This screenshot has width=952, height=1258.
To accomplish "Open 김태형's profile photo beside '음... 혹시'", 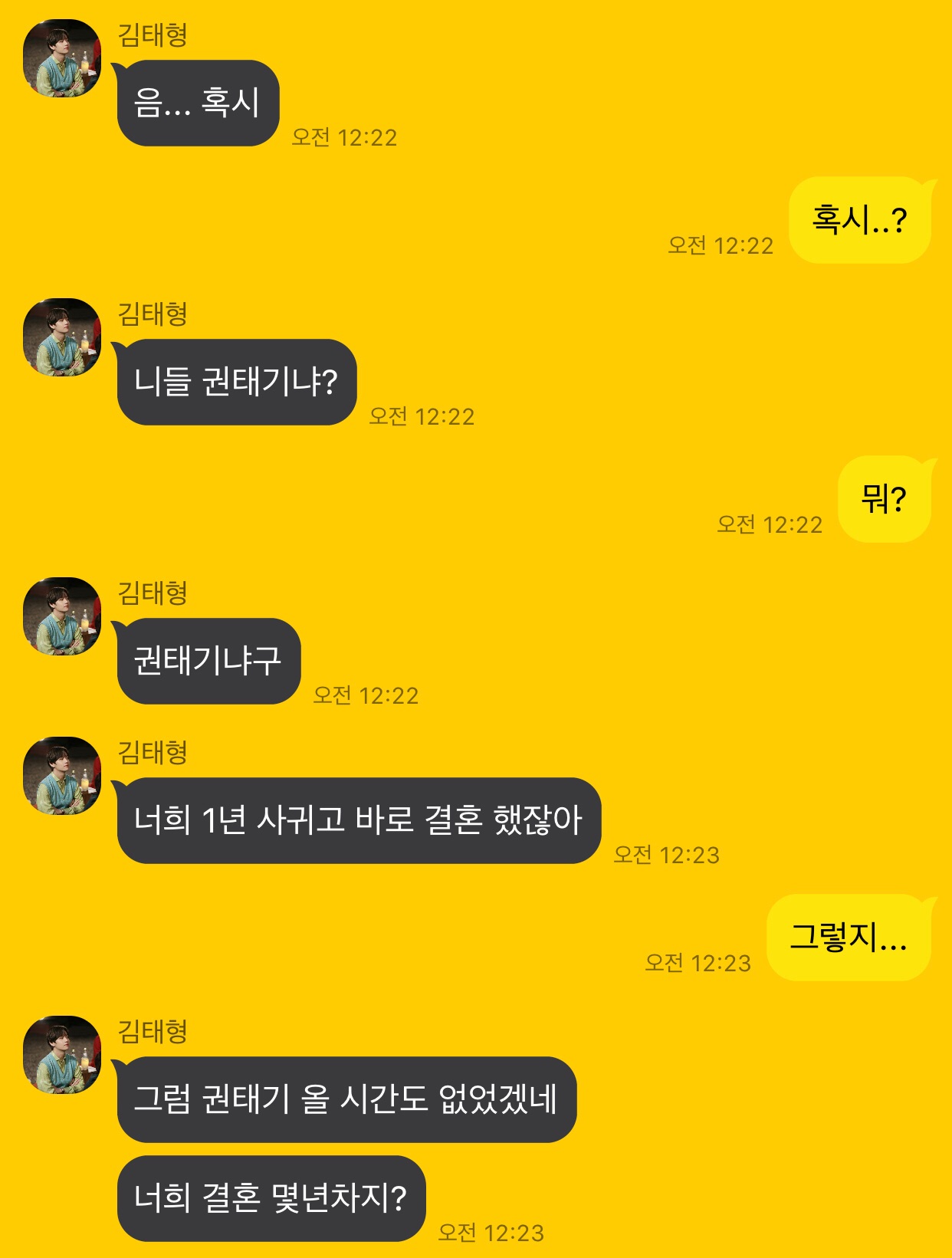I will pyautogui.click(x=62, y=58).
